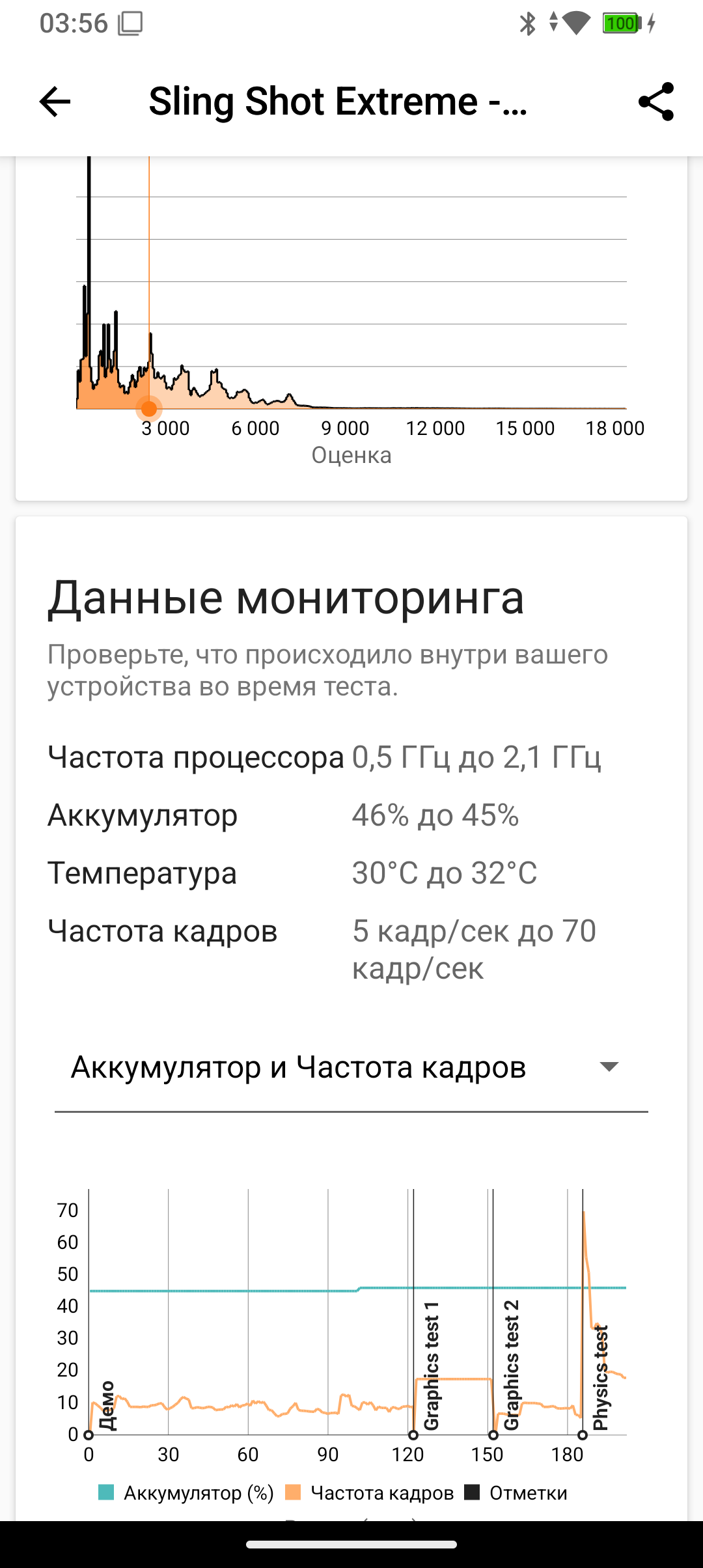Share the Sling Shot Extreme result

pos(655,102)
